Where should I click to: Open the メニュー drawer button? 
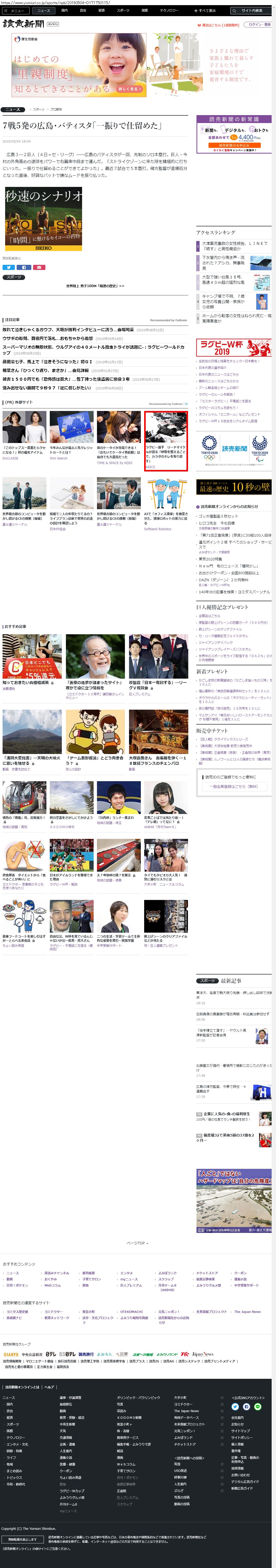[x=15, y=10]
